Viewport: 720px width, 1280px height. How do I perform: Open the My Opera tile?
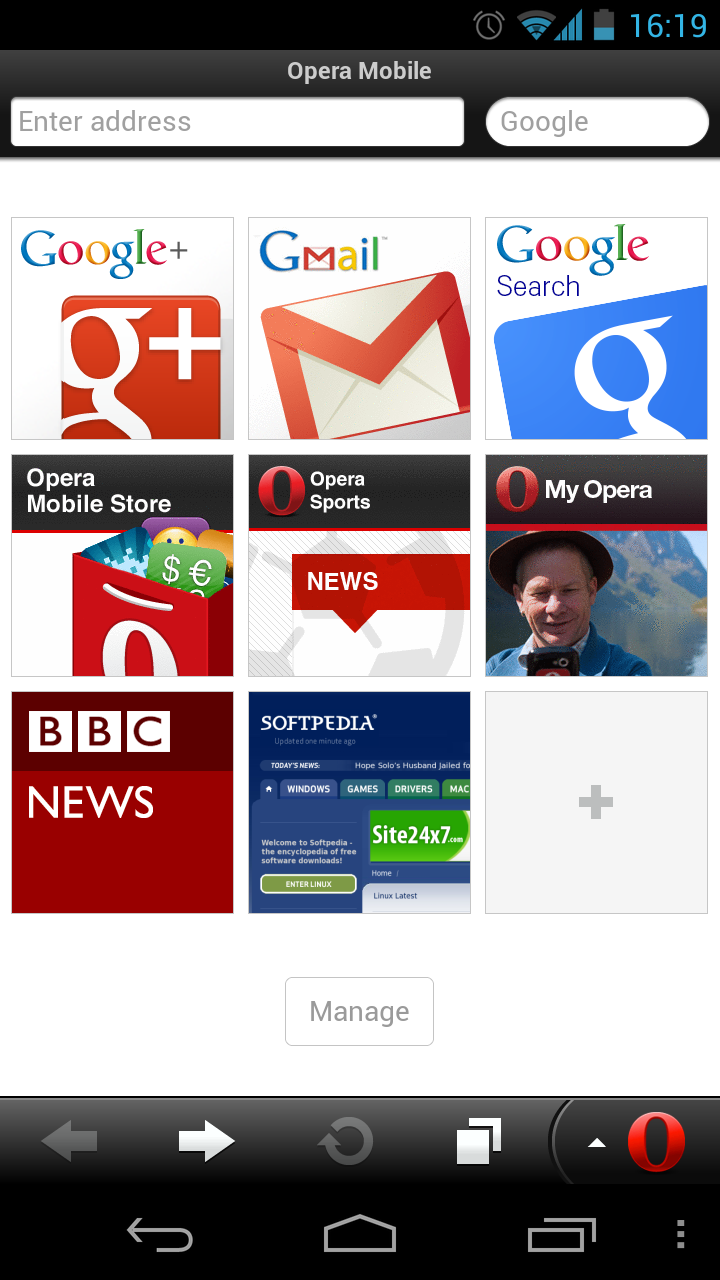click(596, 566)
